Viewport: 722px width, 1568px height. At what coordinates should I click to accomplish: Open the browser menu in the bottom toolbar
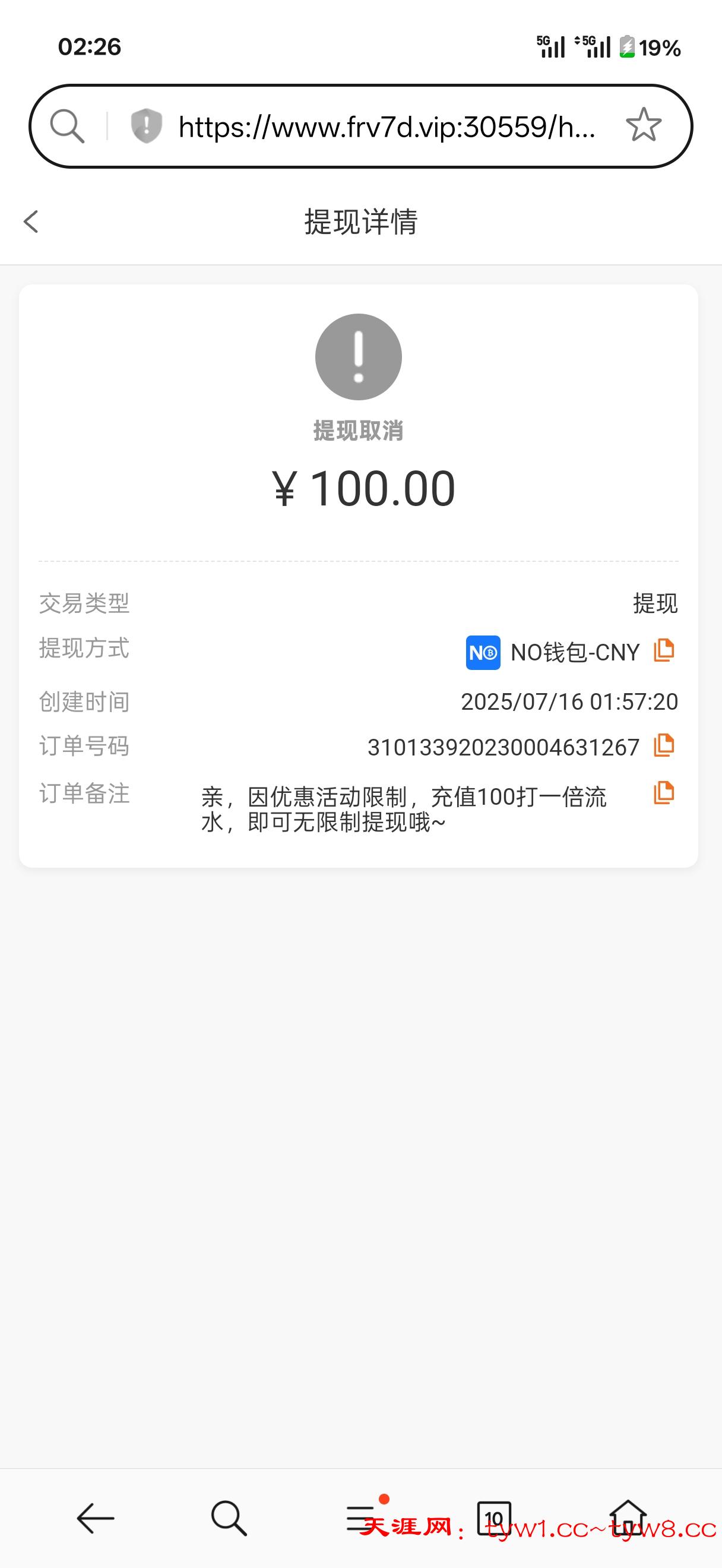coord(362,1518)
